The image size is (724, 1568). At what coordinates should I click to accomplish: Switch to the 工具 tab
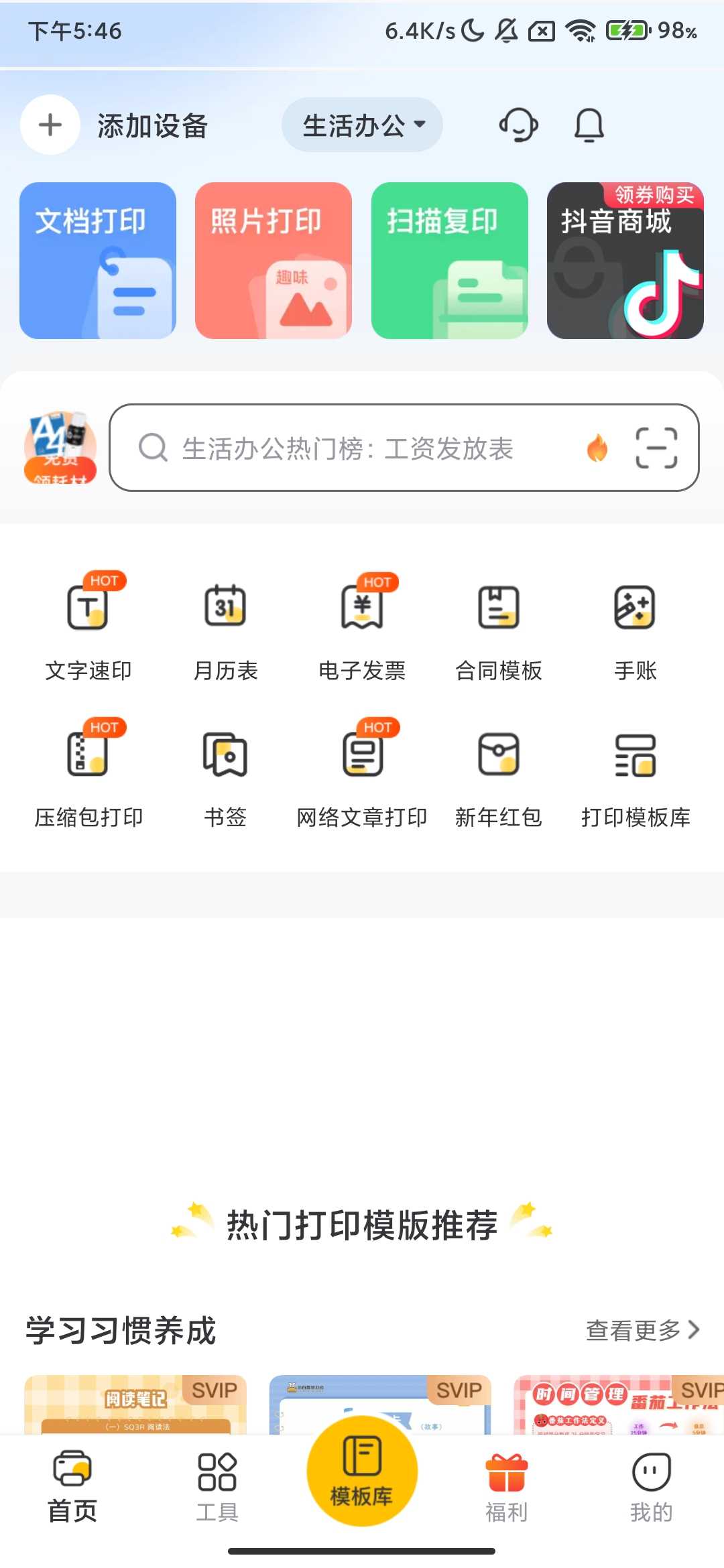coord(217,1486)
